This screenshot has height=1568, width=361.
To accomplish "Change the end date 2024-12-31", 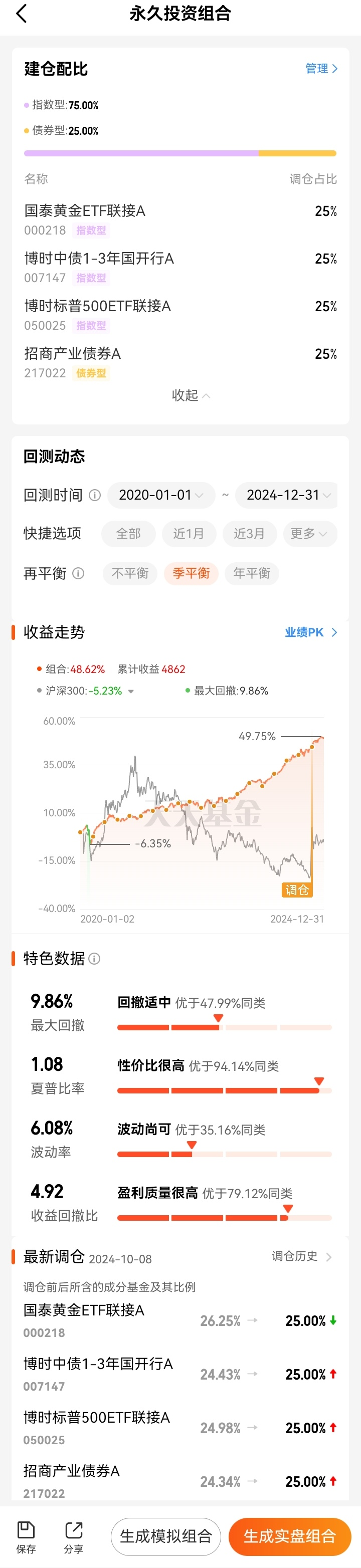I will [x=287, y=495].
